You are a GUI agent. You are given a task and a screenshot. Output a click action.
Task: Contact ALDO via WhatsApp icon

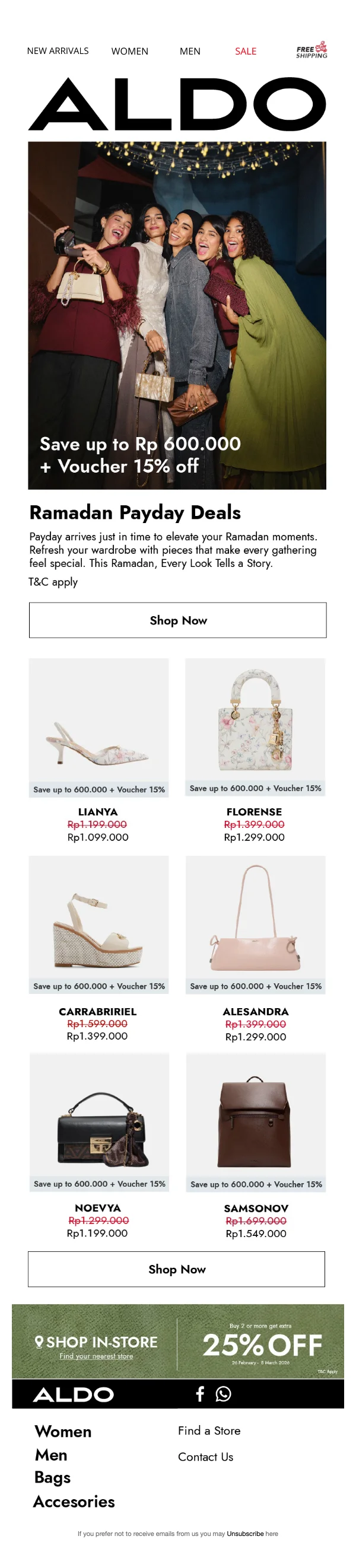pyautogui.click(x=223, y=1394)
